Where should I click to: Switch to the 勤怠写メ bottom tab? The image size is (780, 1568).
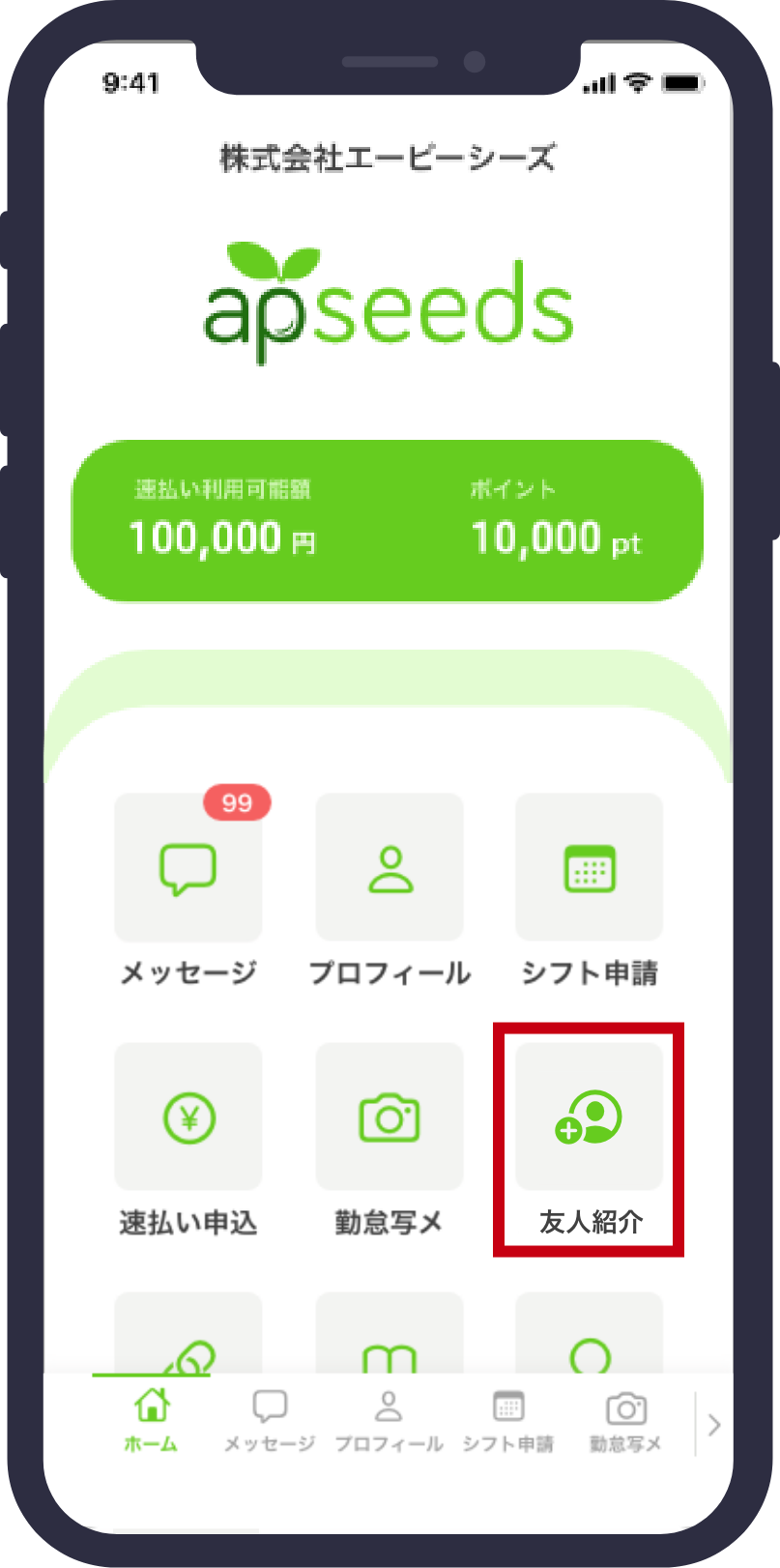tap(626, 1420)
